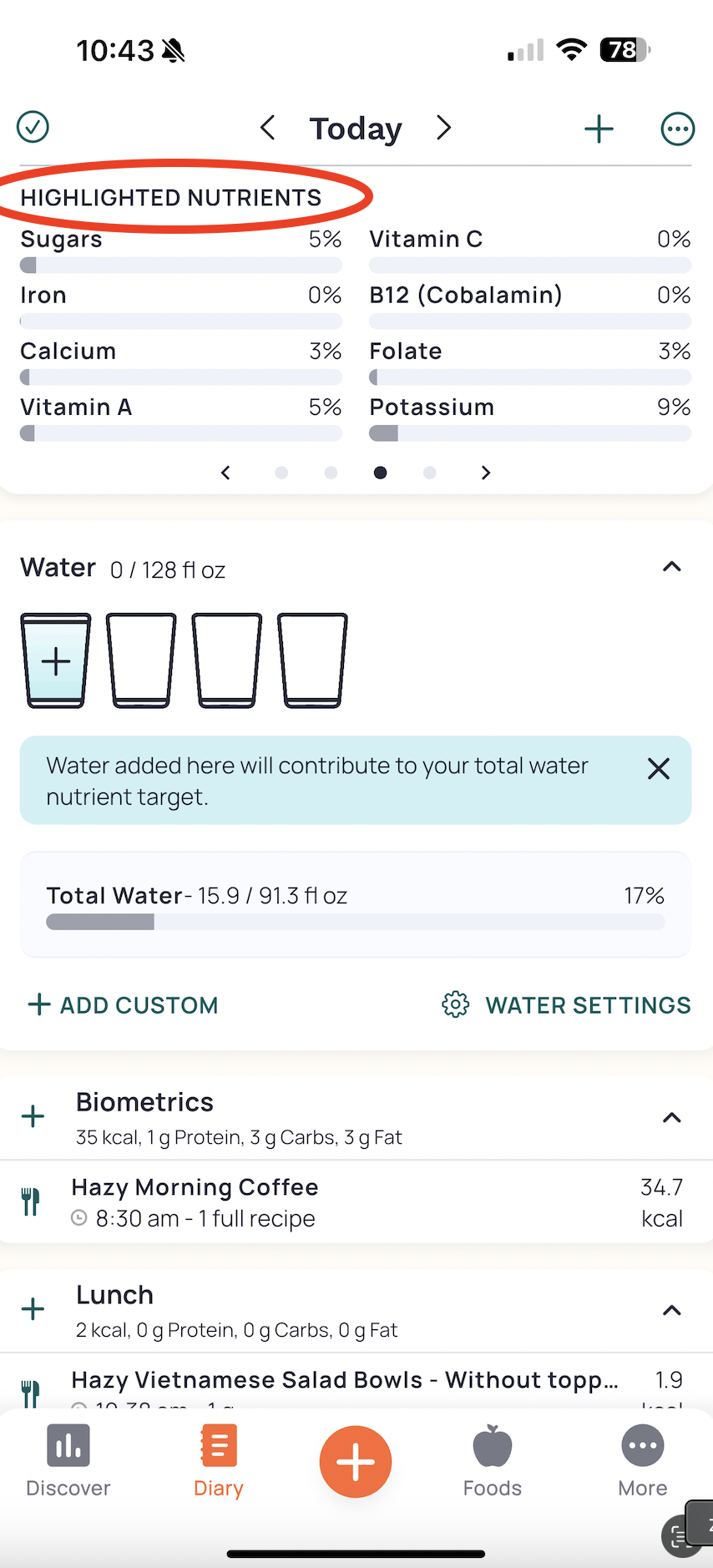This screenshot has height=1568, width=713.
Task: Show next highlighted nutrients page
Action: 486,473
